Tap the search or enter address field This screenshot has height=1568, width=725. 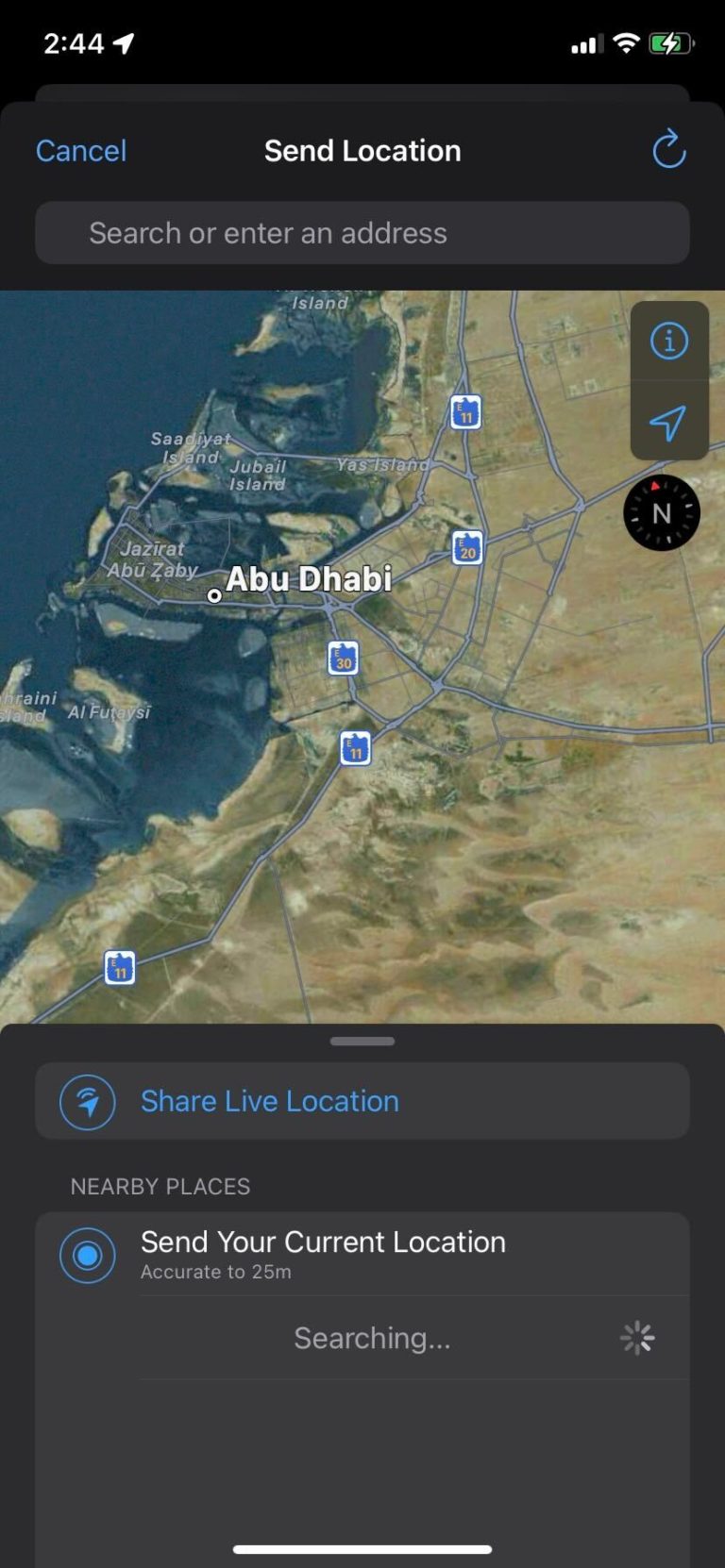(362, 233)
